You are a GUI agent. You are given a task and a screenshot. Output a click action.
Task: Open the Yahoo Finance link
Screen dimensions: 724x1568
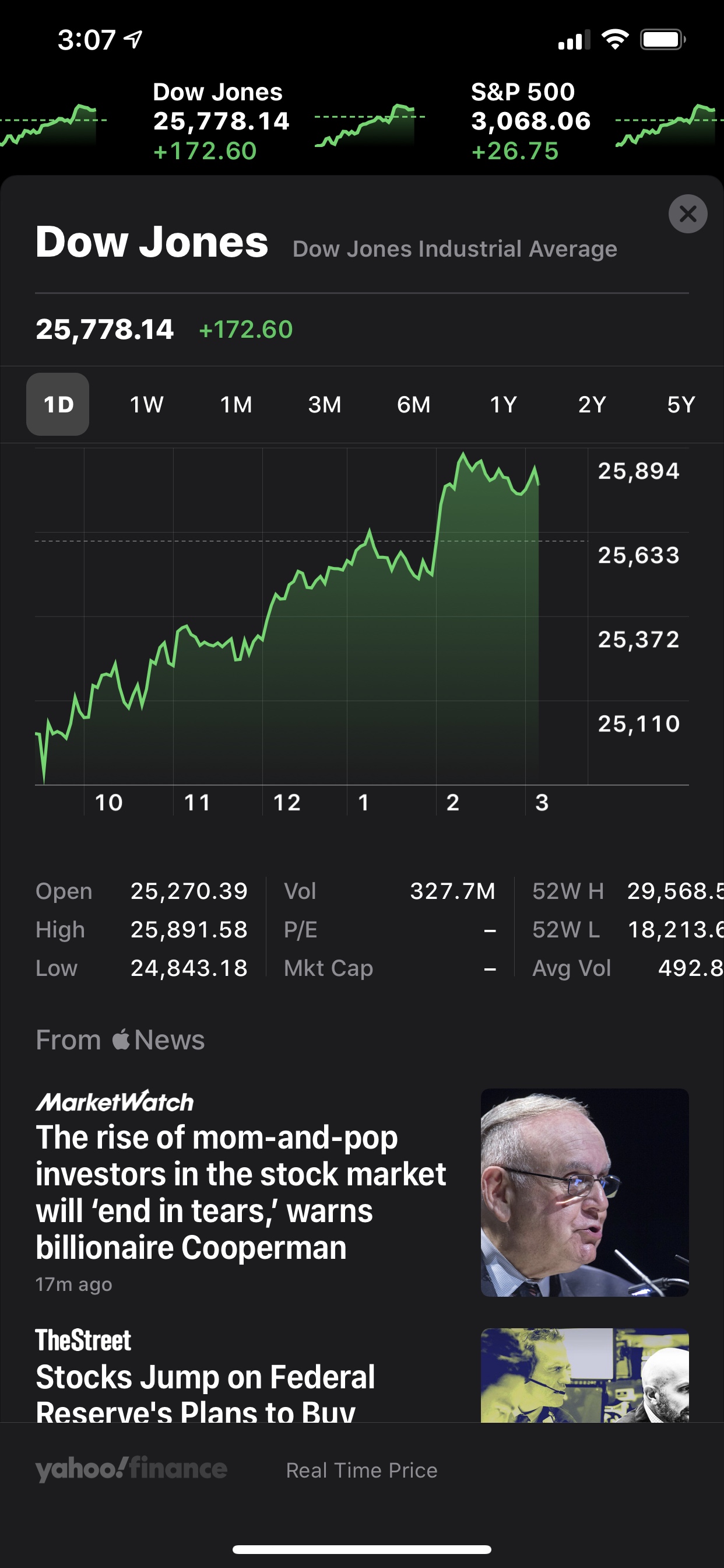(131, 1469)
